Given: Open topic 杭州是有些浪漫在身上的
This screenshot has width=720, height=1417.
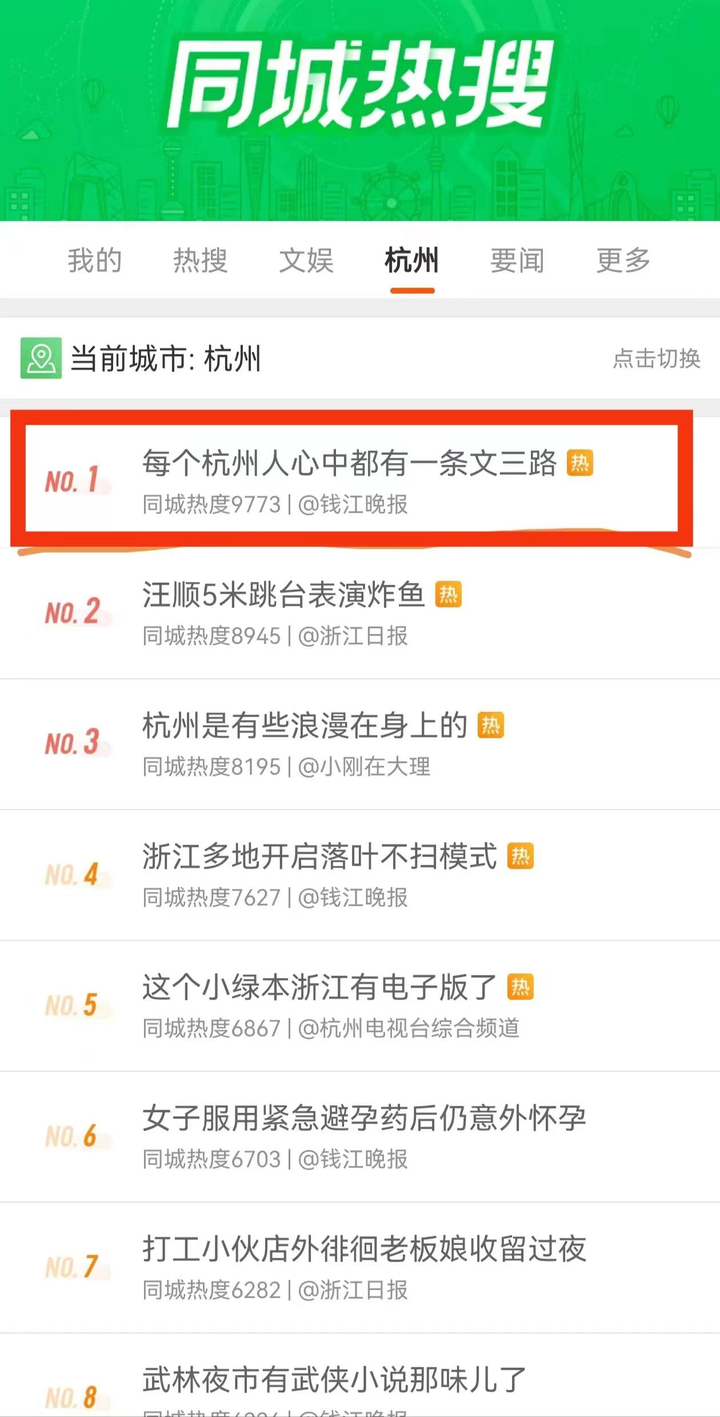Looking at the screenshot, I should [x=305, y=726].
